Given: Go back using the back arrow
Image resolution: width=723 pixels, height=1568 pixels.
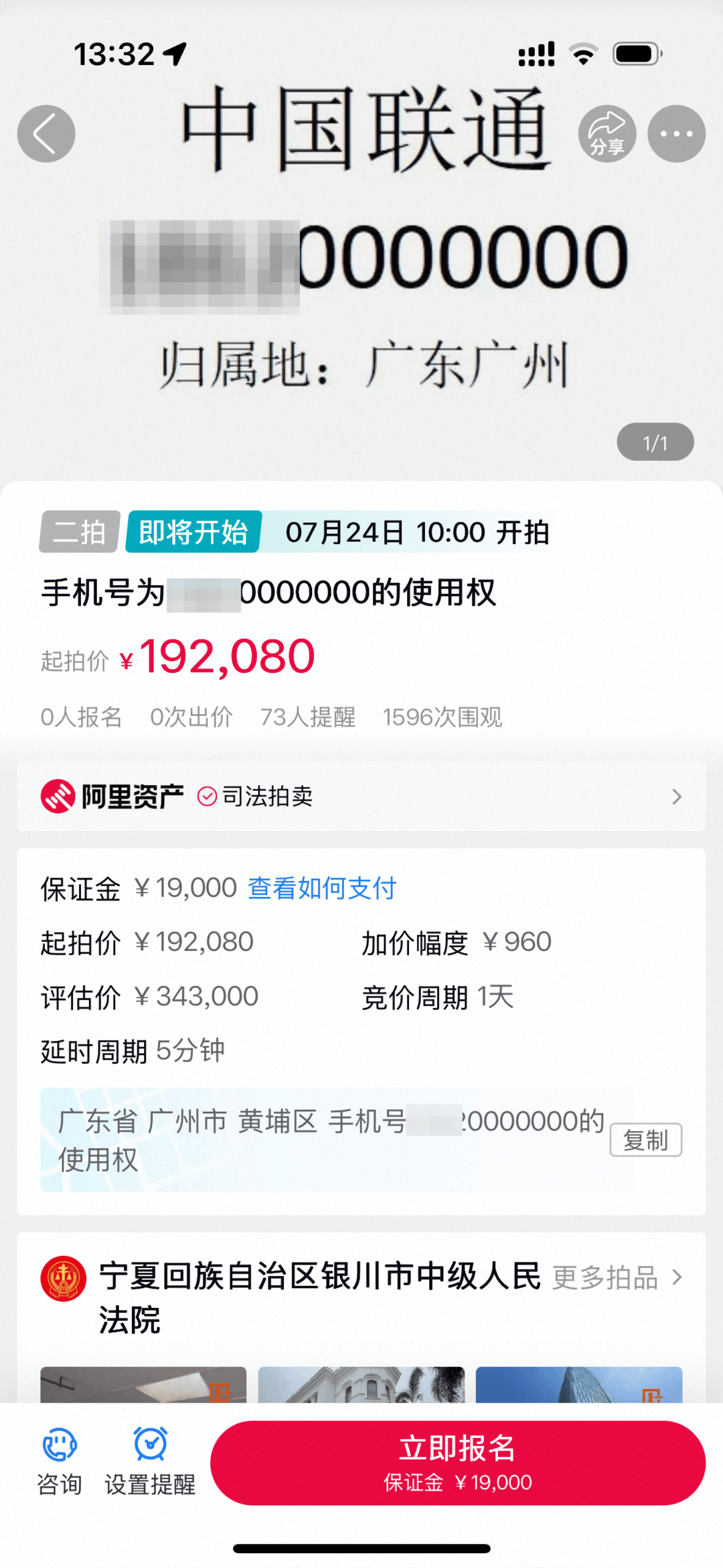Looking at the screenshot, I should [x=46, y=134].
